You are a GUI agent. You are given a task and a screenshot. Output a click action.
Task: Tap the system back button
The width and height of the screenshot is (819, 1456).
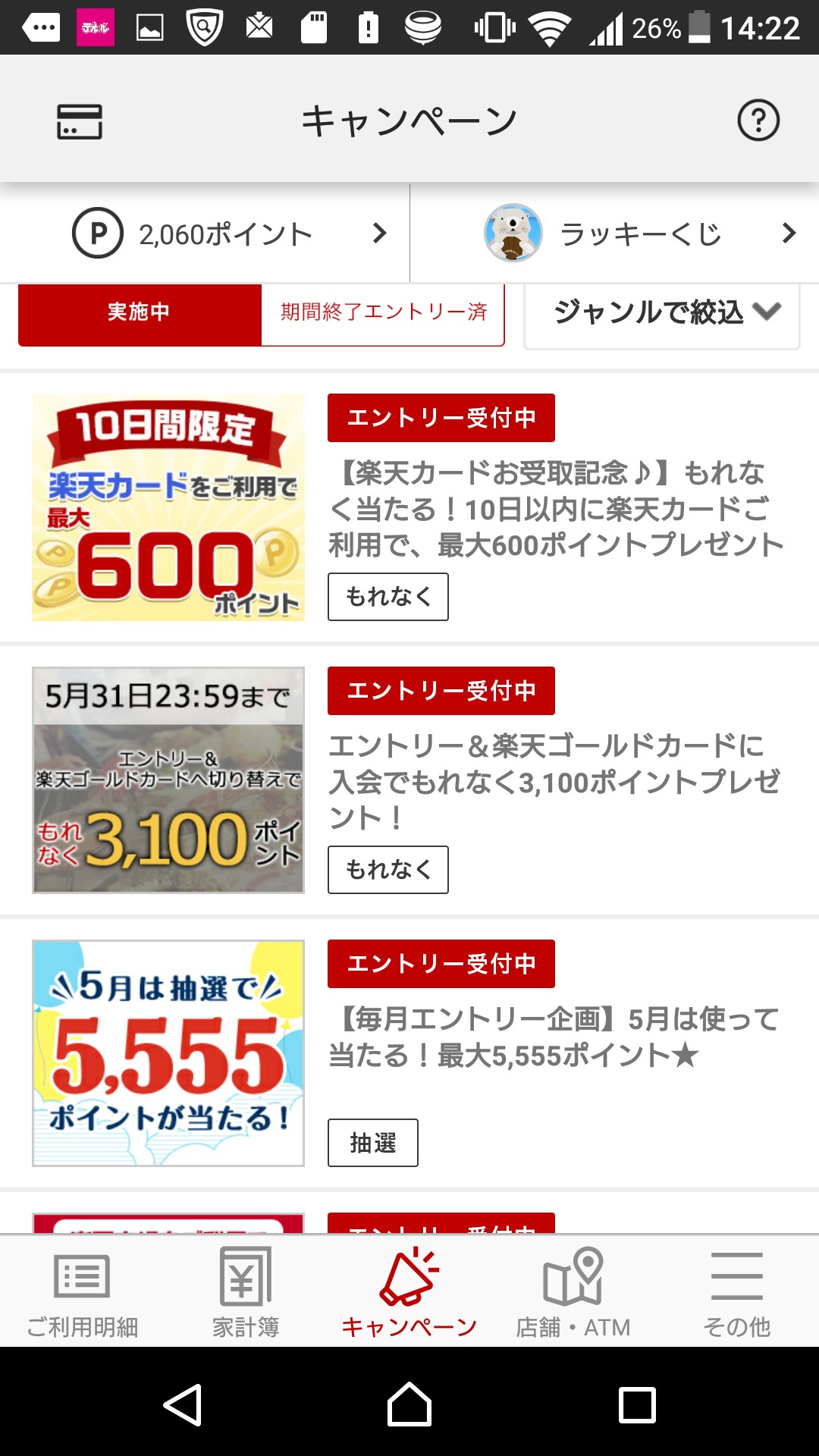pos(183,1405)
